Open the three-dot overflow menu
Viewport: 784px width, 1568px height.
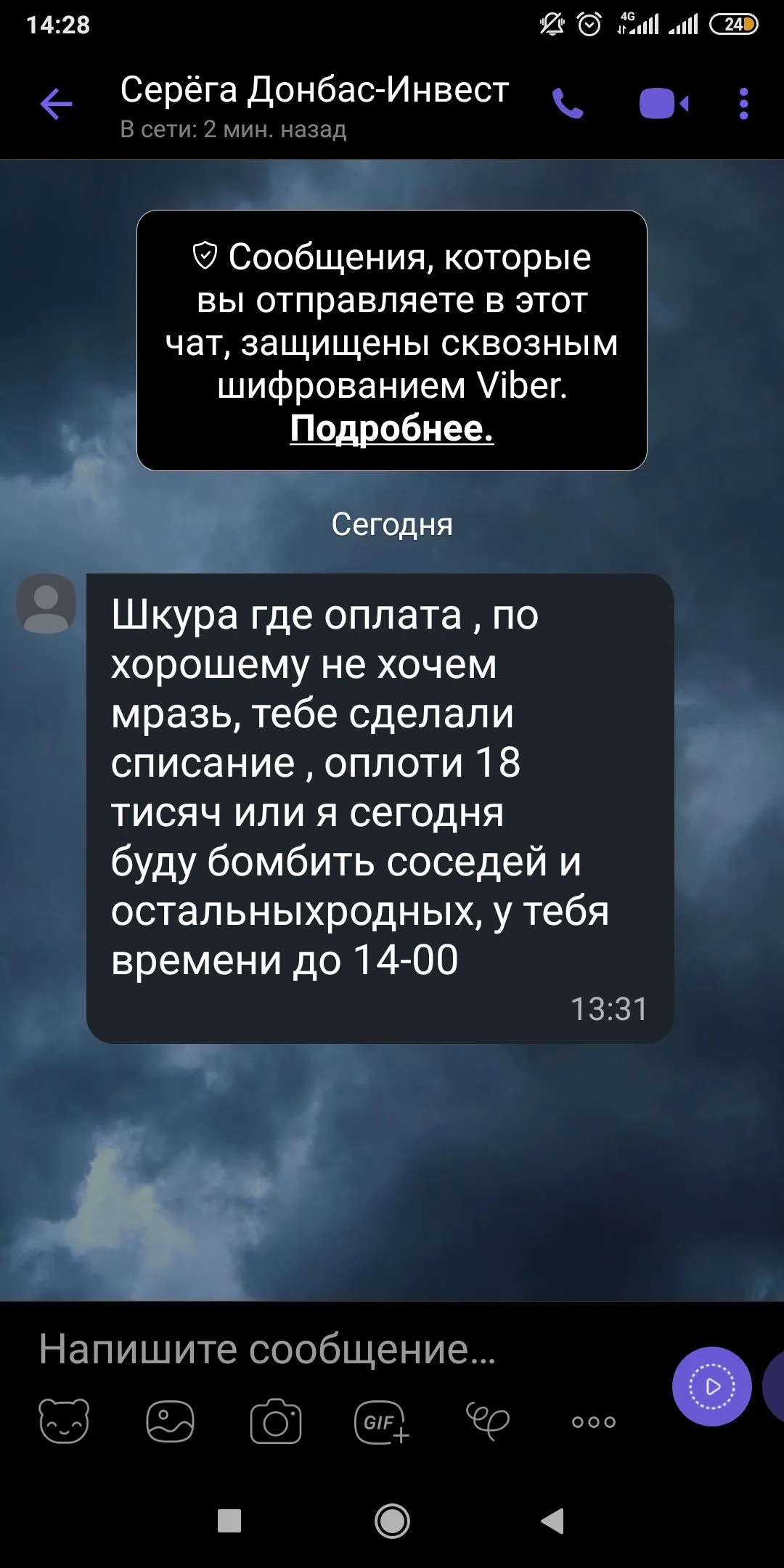pos(743,104)
